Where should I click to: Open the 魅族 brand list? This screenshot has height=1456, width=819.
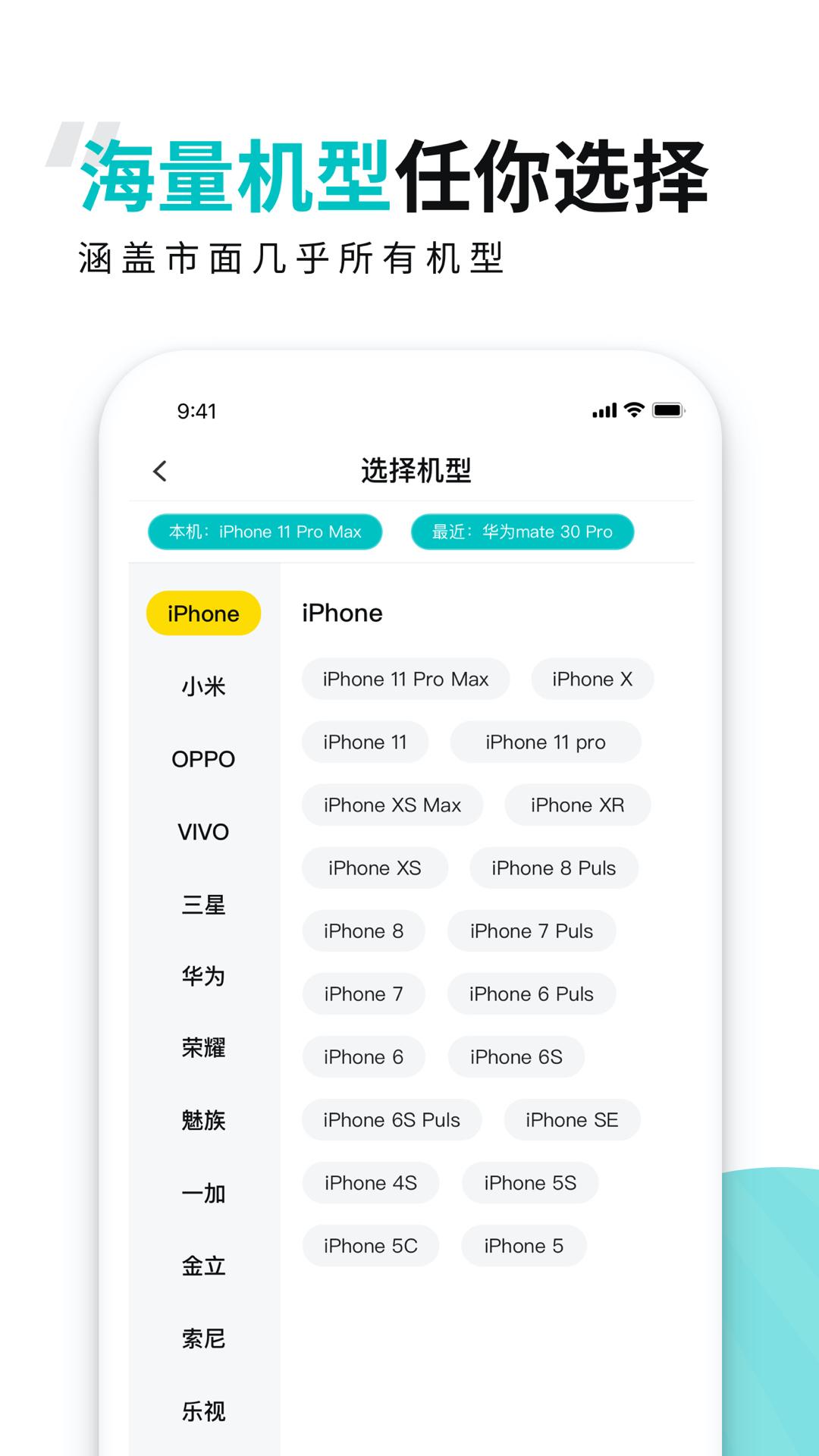point(202,1120)
